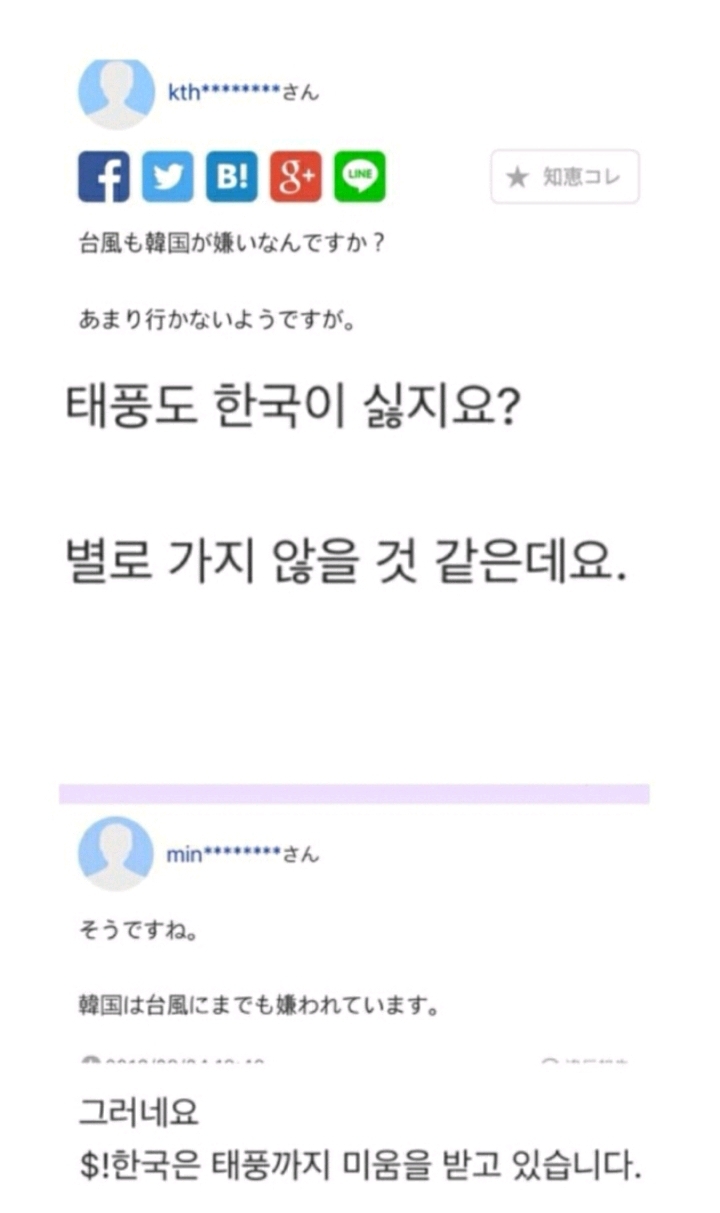720x1213 pixels.
Task: Share the question via Twitter
Action: (167, 177)
